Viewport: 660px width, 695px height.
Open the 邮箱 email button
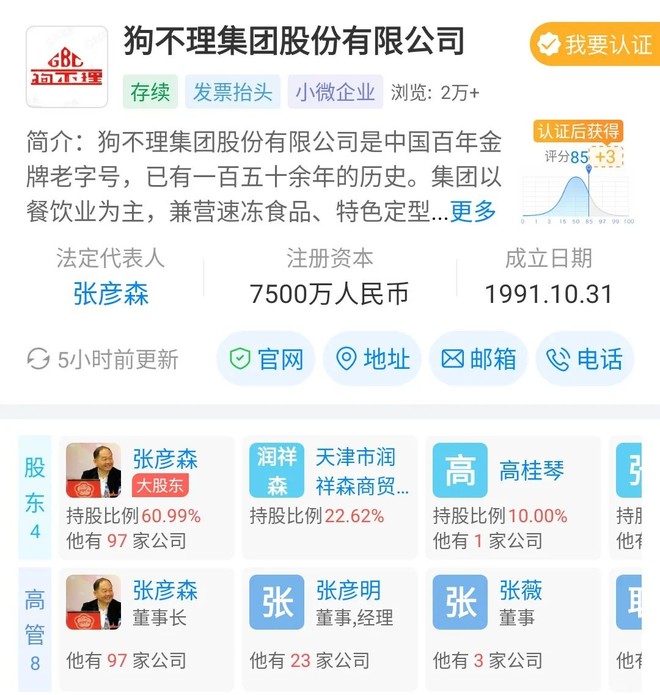click(x=478, y=359)
